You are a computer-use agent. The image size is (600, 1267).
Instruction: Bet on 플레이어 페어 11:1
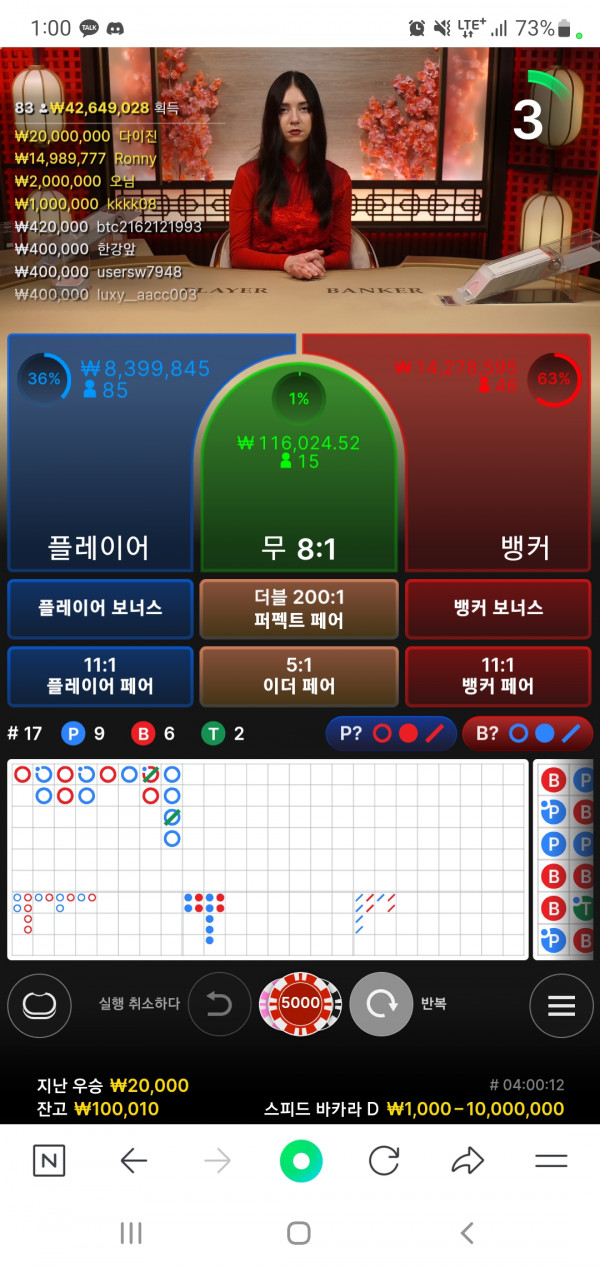tap(100, 676)
